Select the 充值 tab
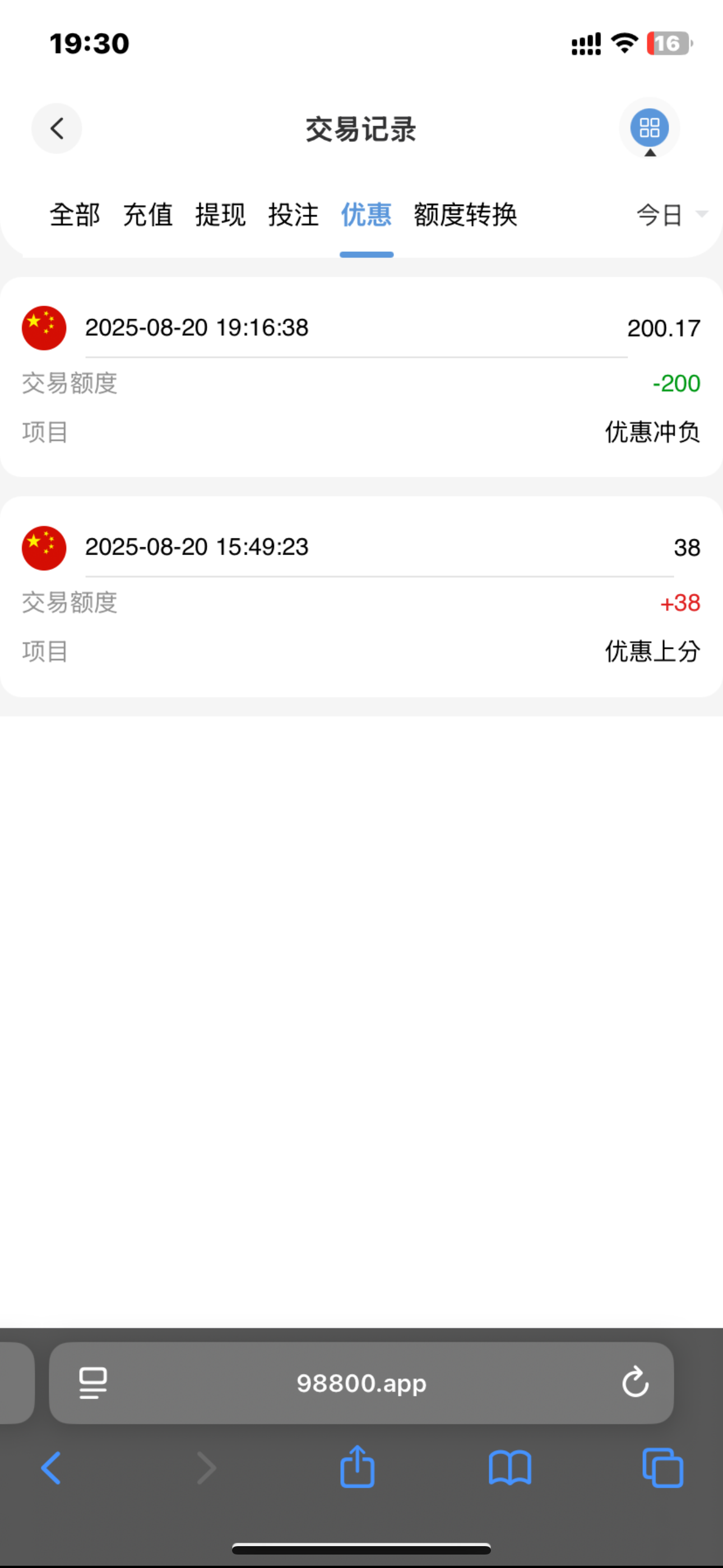This screenshot has height=1568, width=723. point(148,215)
